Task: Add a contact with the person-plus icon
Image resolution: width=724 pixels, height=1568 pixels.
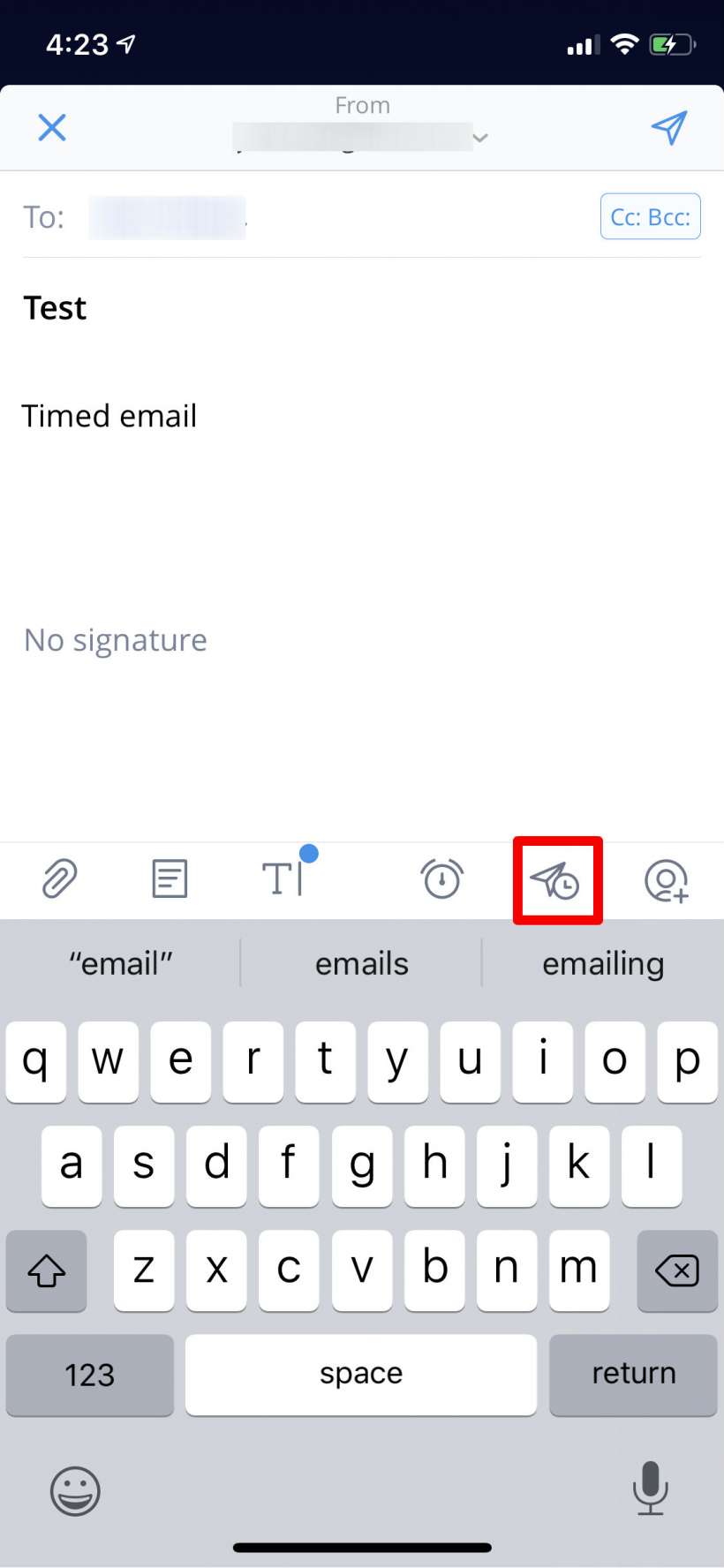Action: 666,880
